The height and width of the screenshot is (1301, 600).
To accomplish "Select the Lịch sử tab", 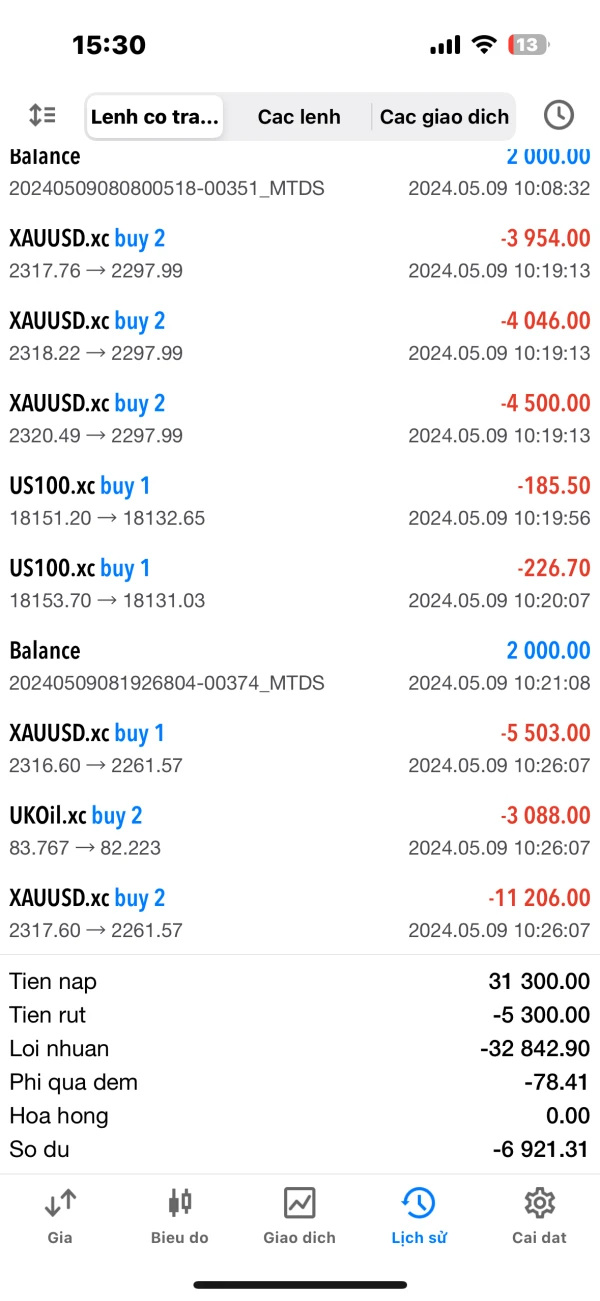I will pyautogui.click(x=419, y=1214).
